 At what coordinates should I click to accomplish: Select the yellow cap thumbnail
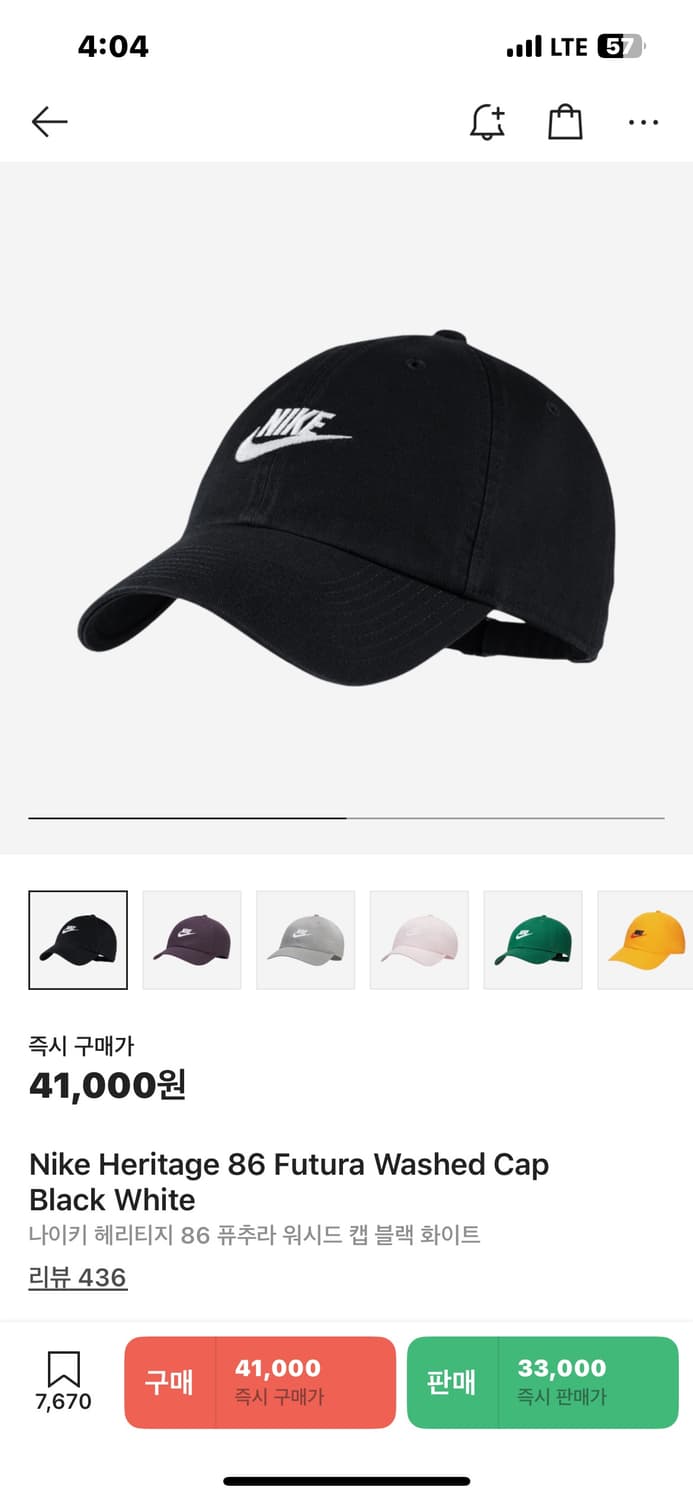point(645,940)
